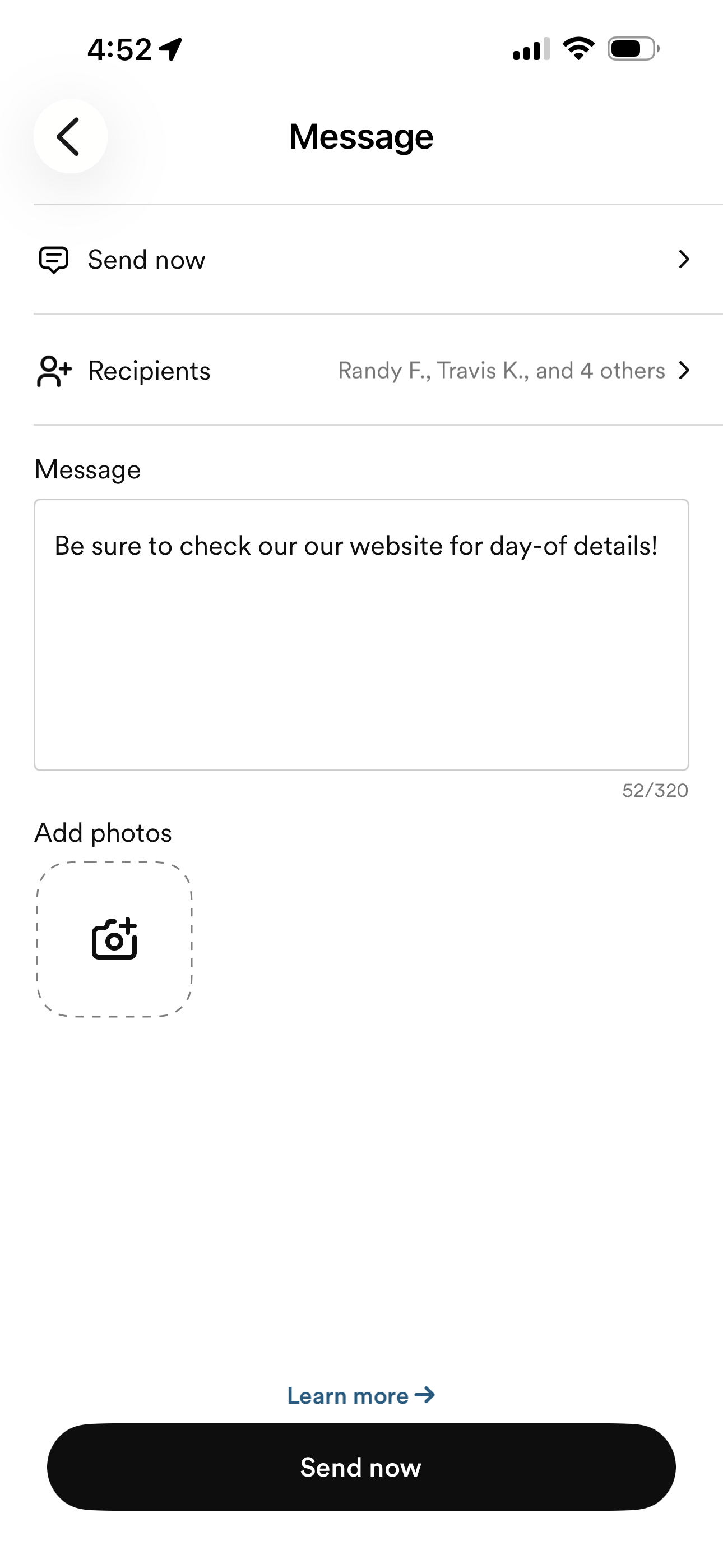The height and width of the screenshot is (1568, 723).
Task: Open the Recipients list
Action: (361, 371)
